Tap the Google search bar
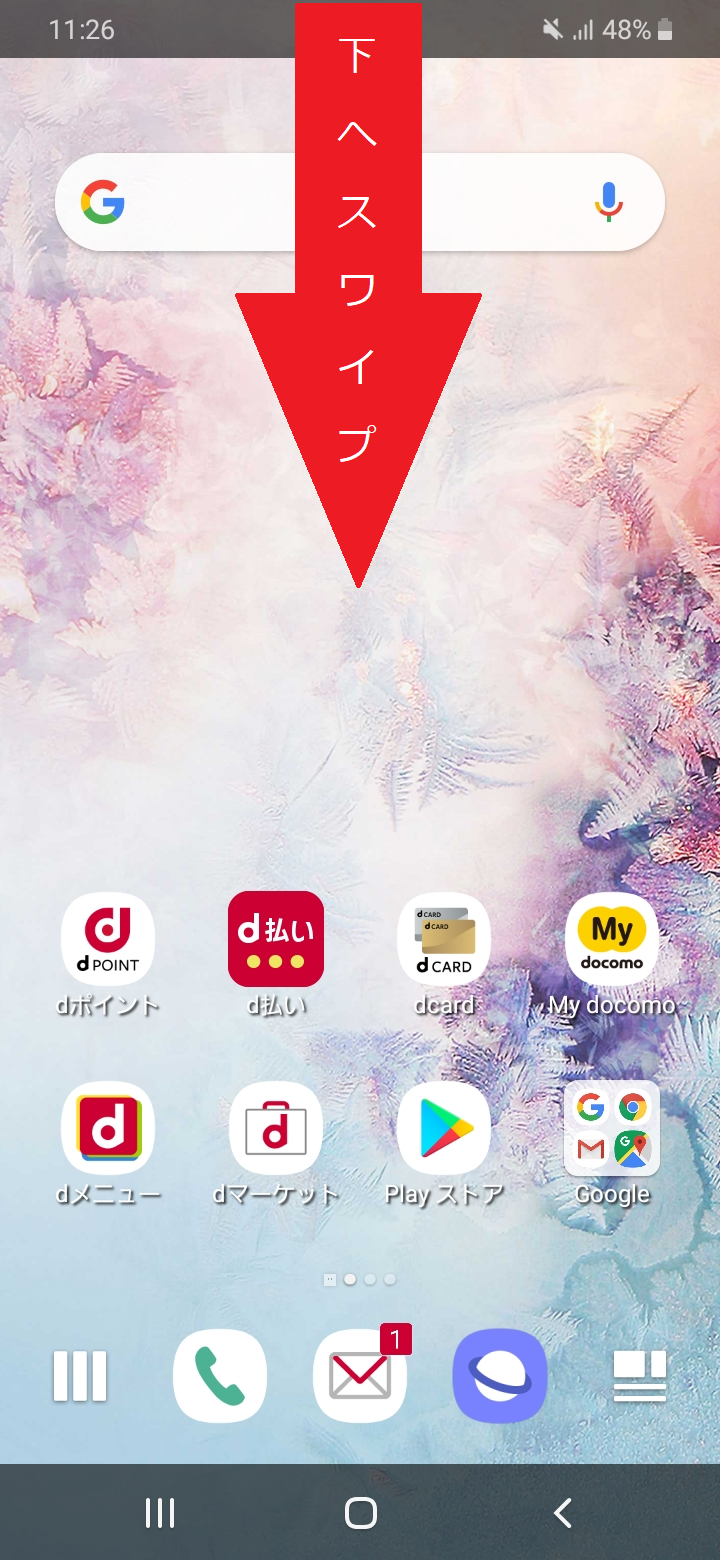Viewport: 720px width, 1560px height. pos(360,202)
